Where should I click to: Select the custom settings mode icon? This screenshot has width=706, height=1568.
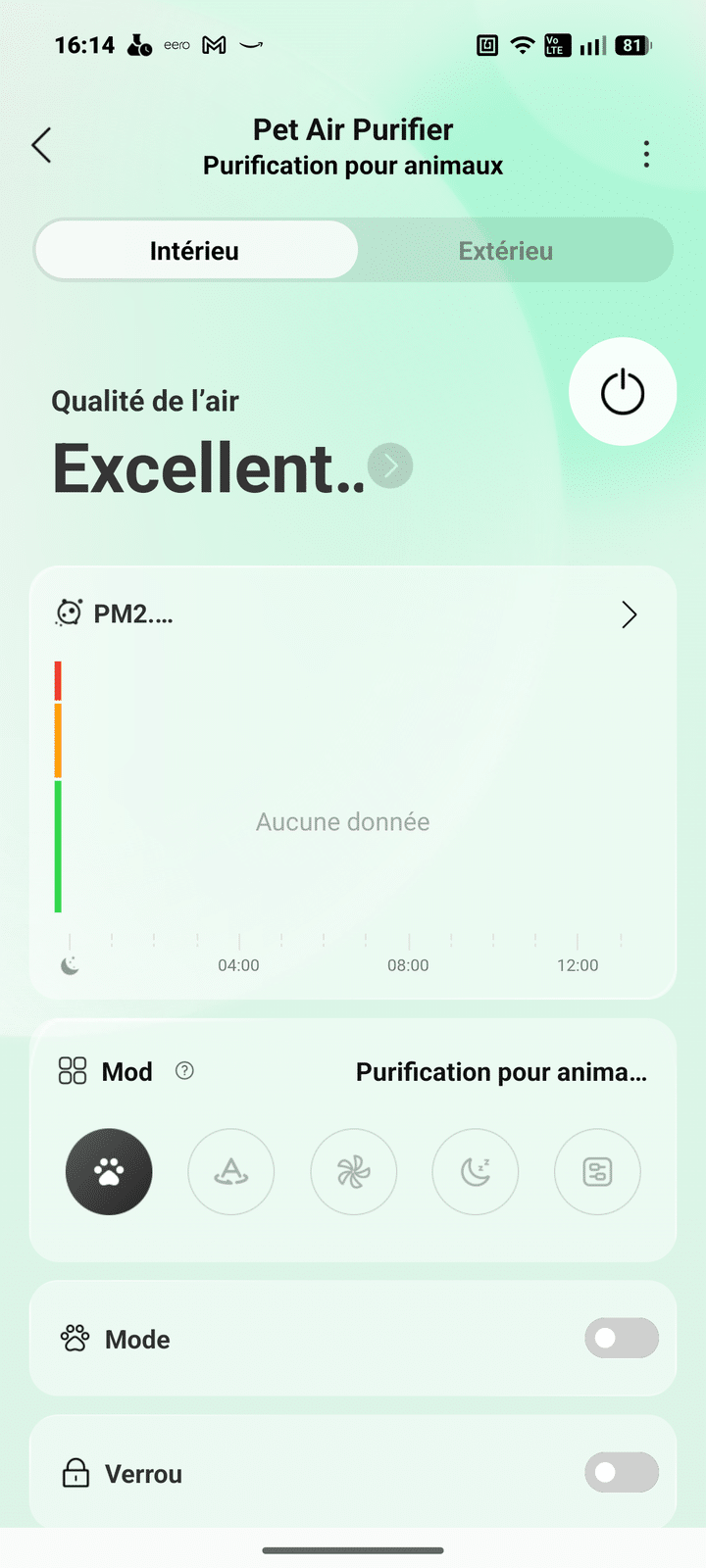597,1172
